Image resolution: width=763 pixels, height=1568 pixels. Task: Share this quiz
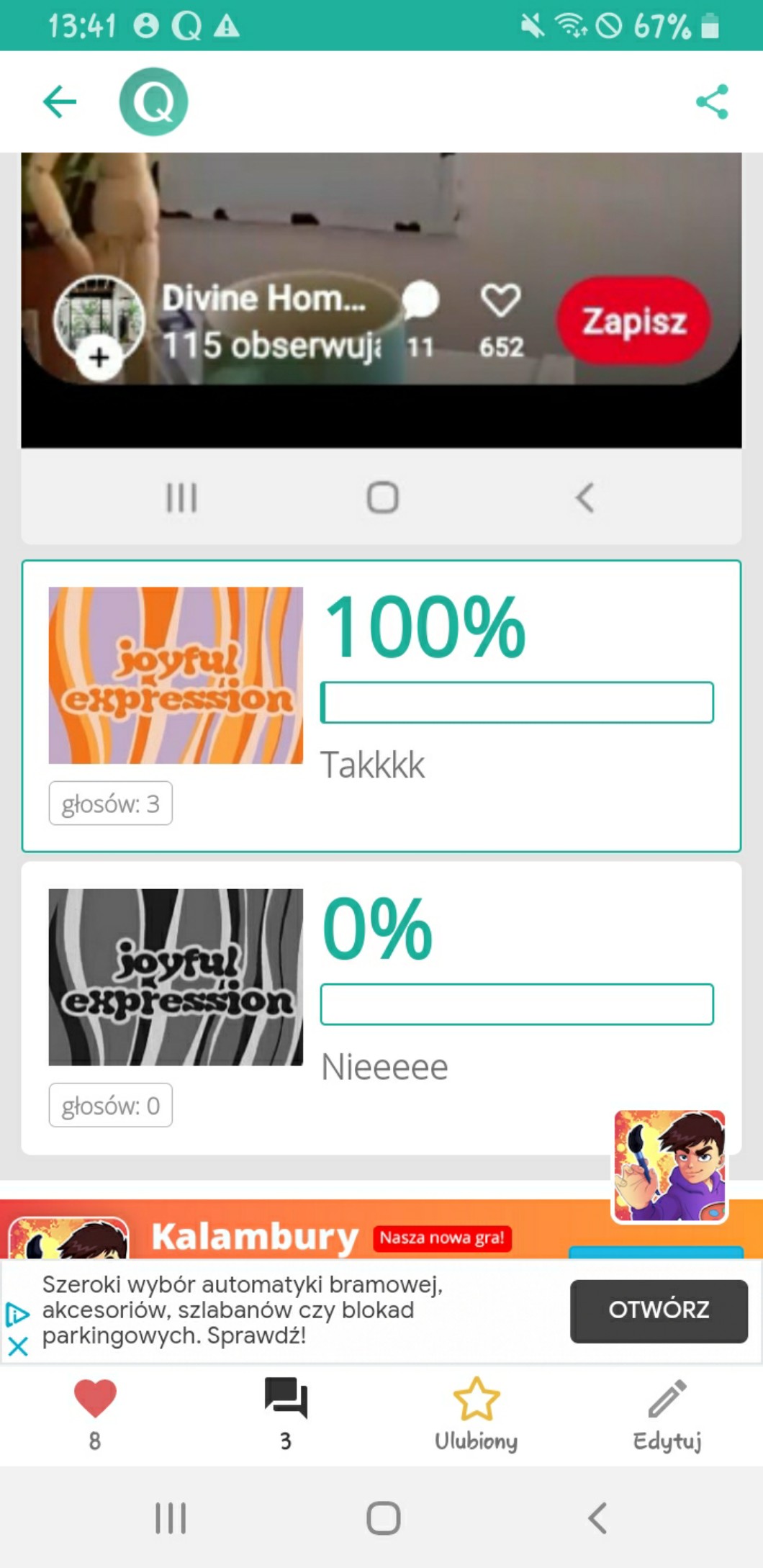[x=712, y=102]
